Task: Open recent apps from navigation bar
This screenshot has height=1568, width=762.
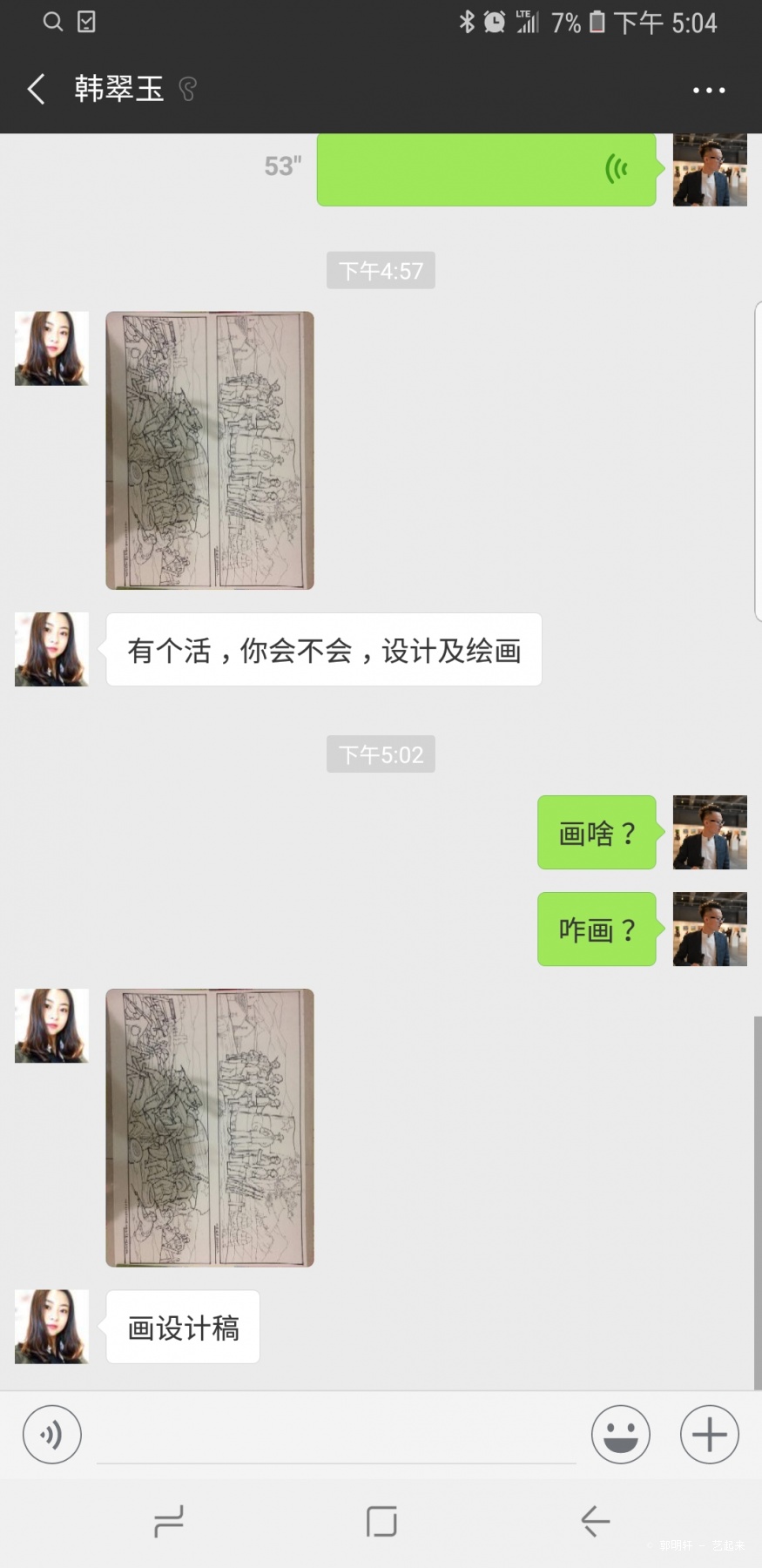Action: [x=168, y=1522]
